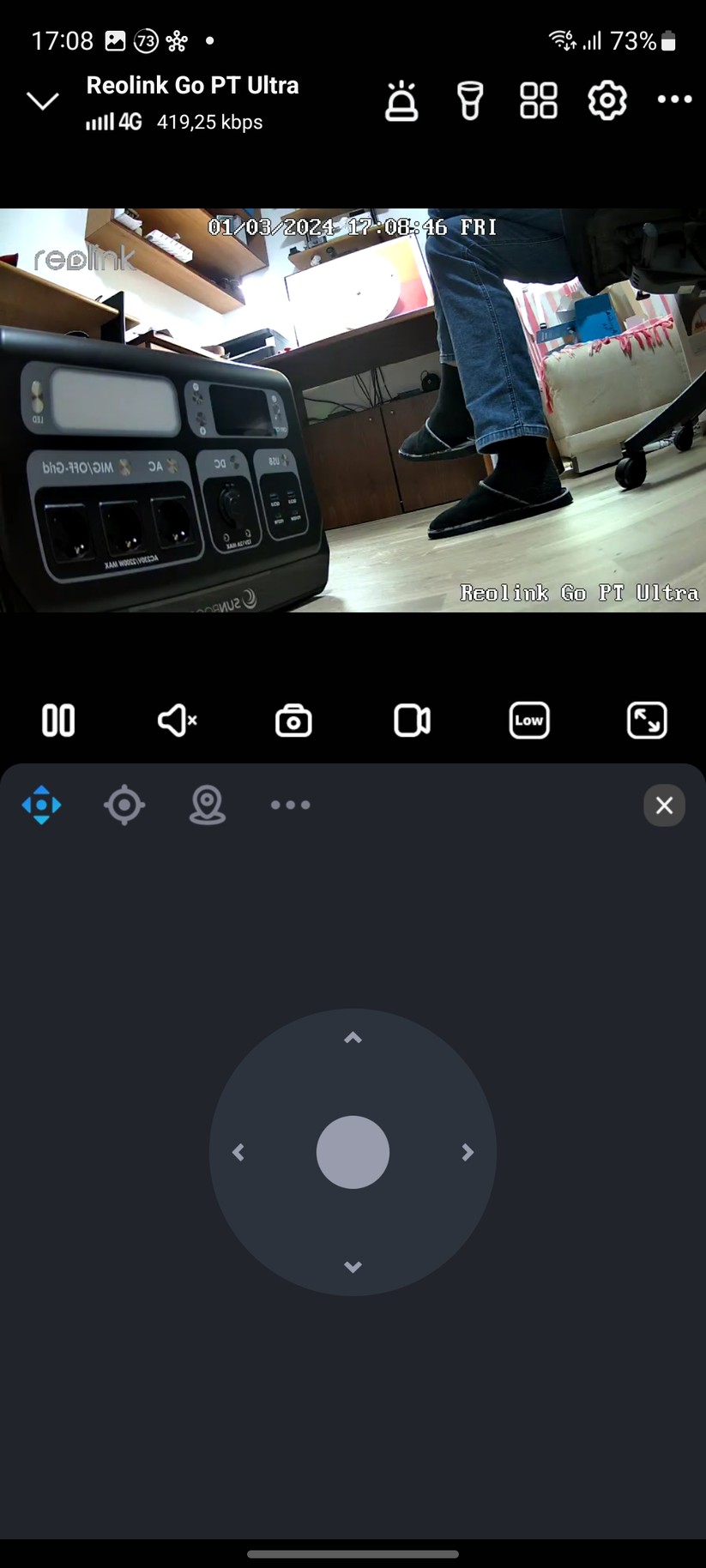Screen dimensions: 706x1568
Task: Open the top overflow menu
Action: pos(674,100)
